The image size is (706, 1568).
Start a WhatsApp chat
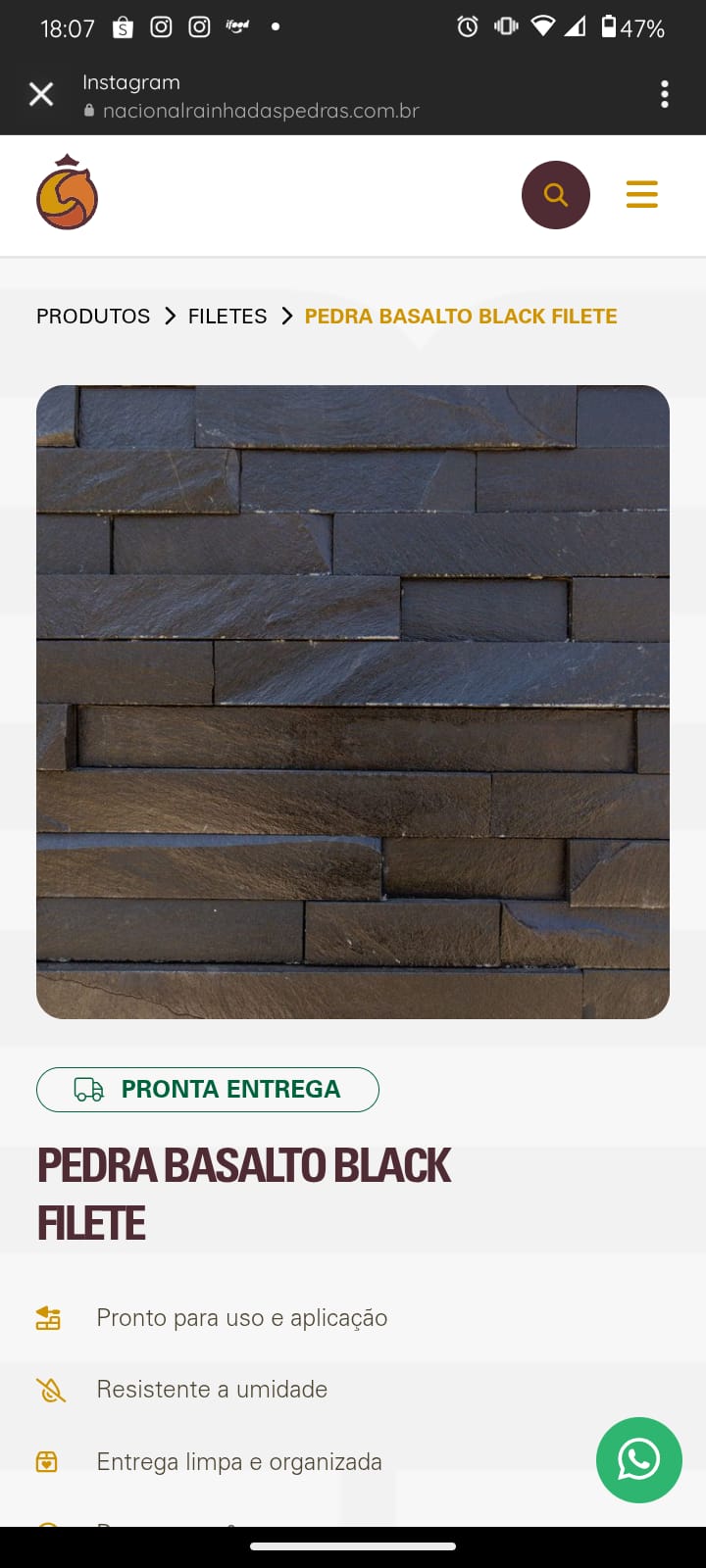pyautogui.click(x=638, y=1459)
